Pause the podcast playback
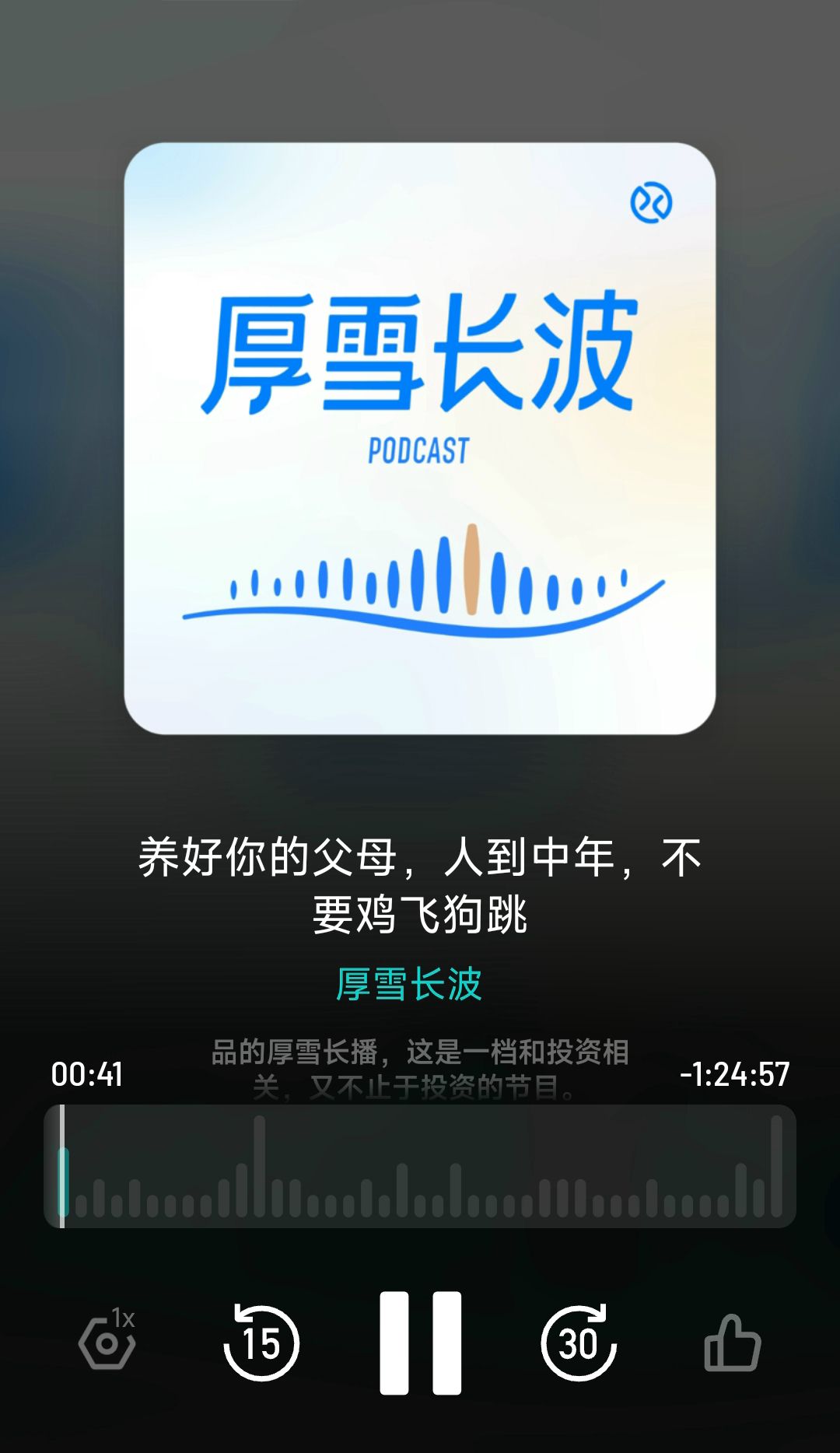This screenshot has height=1453, width=840. pos(420,1343)
